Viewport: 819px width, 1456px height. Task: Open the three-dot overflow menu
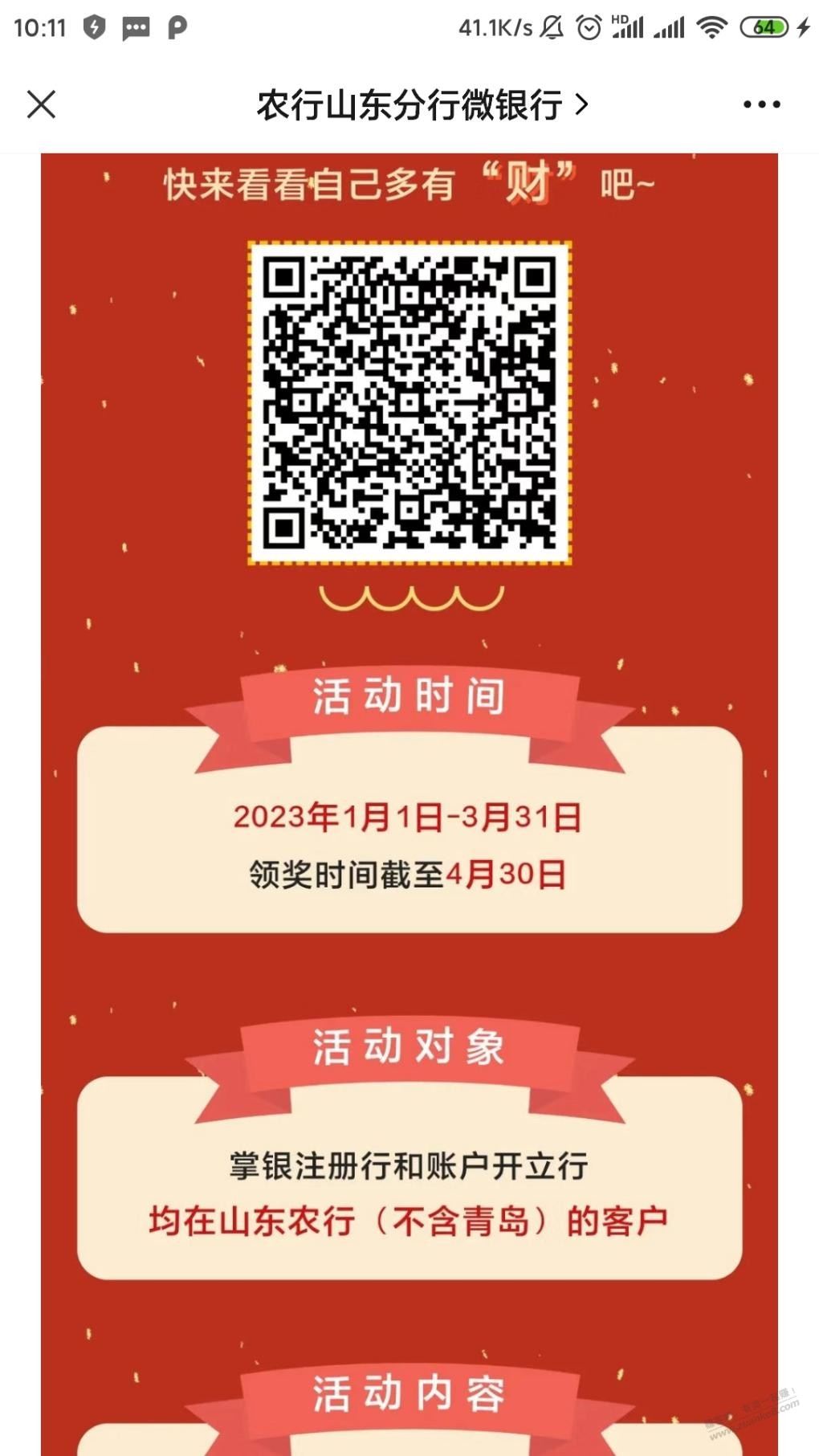tap(760, 104)
